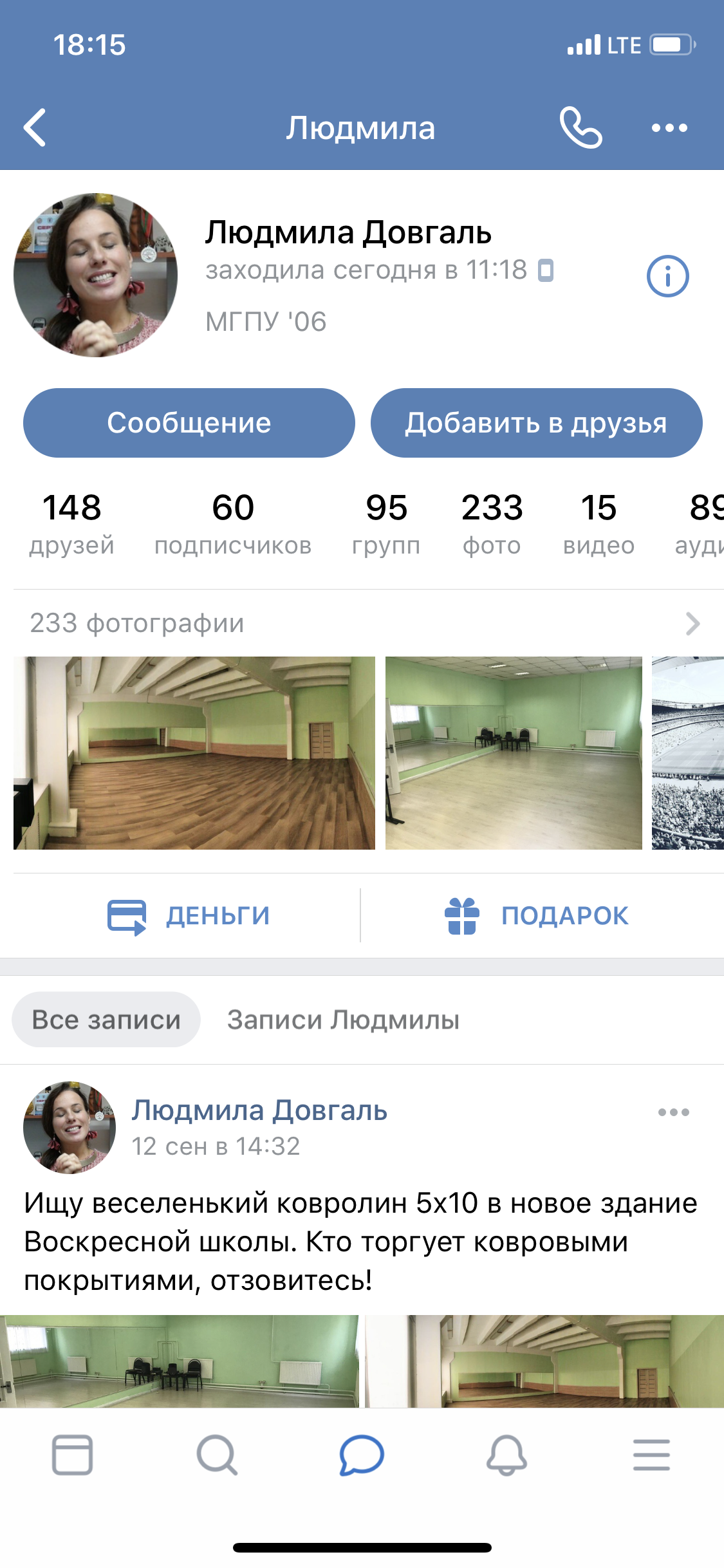Open the 148 друзей list

71,523
